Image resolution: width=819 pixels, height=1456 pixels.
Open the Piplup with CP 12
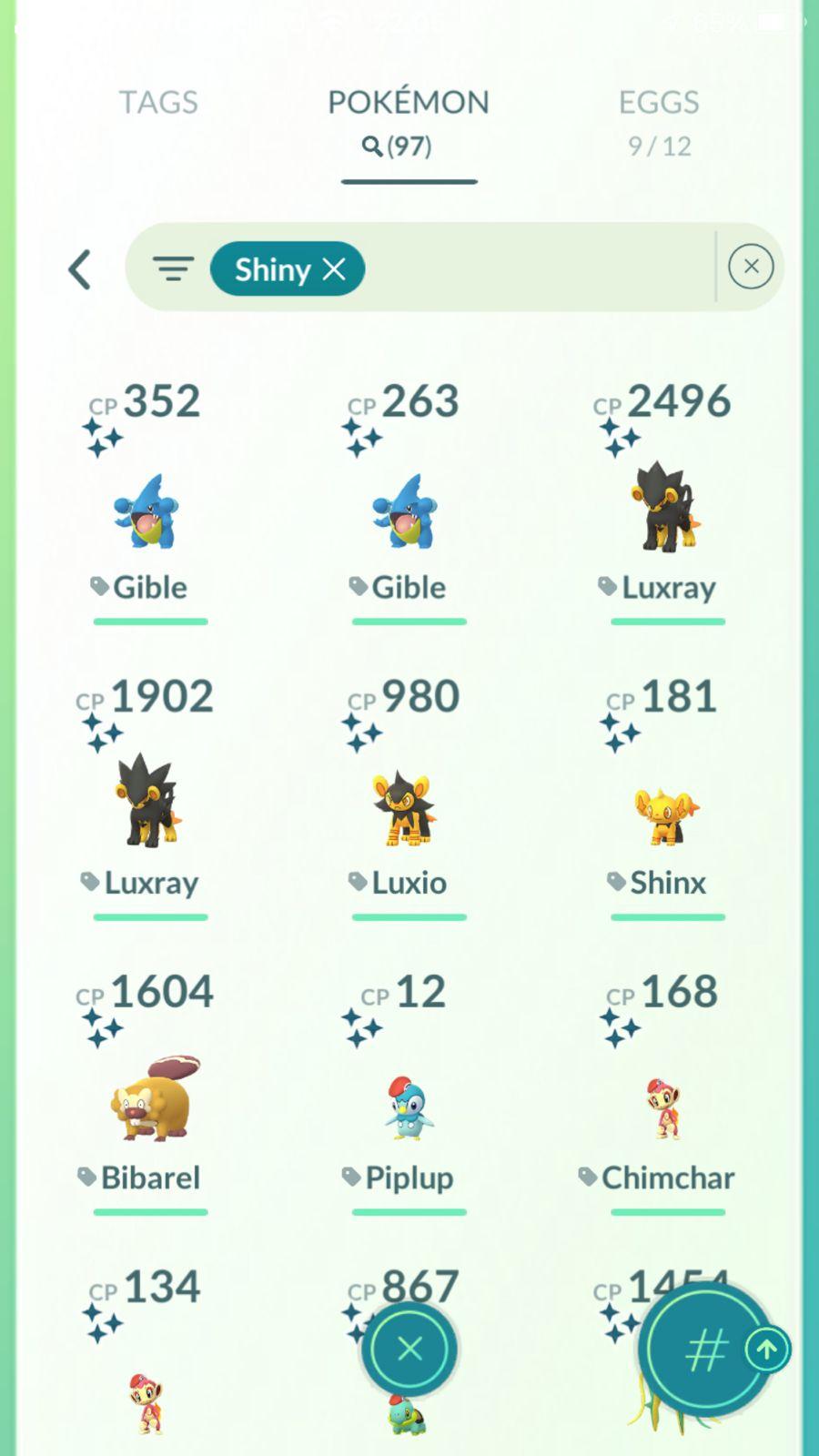(x=408, y=1107)
